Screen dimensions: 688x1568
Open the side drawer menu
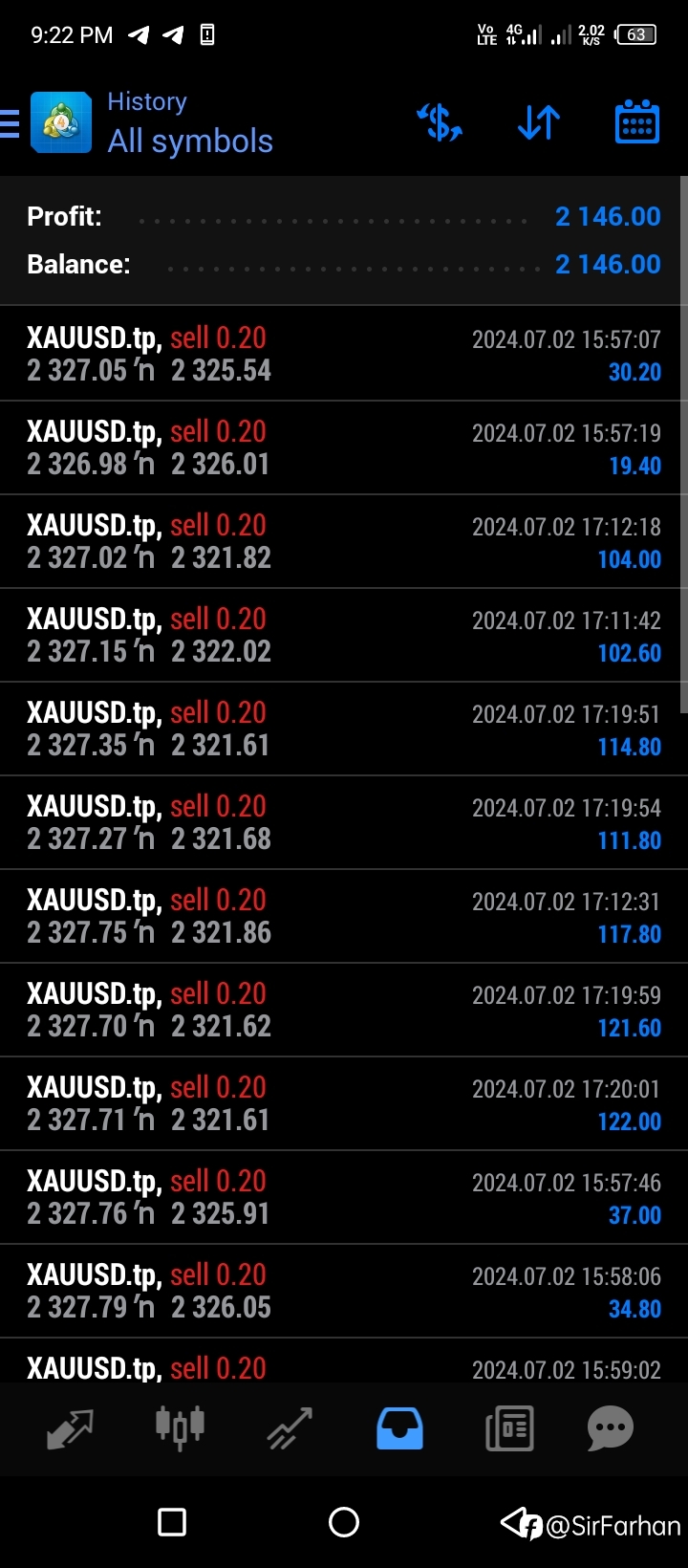(10, 123)
